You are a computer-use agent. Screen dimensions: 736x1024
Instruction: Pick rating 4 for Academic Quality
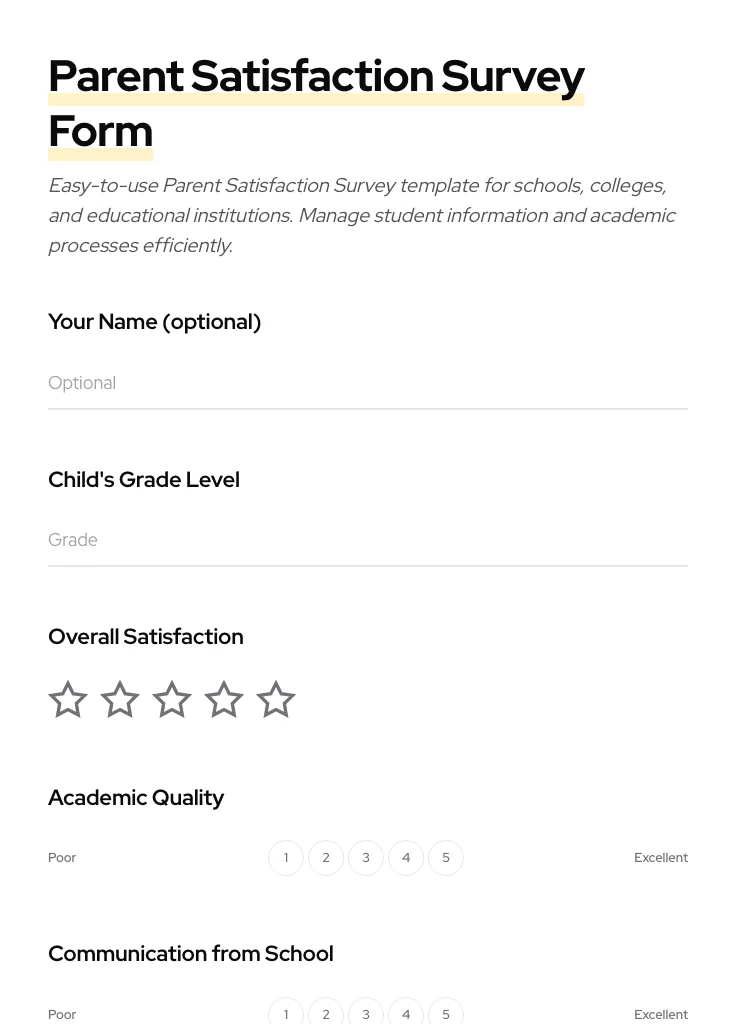click(x=406, y=857)
